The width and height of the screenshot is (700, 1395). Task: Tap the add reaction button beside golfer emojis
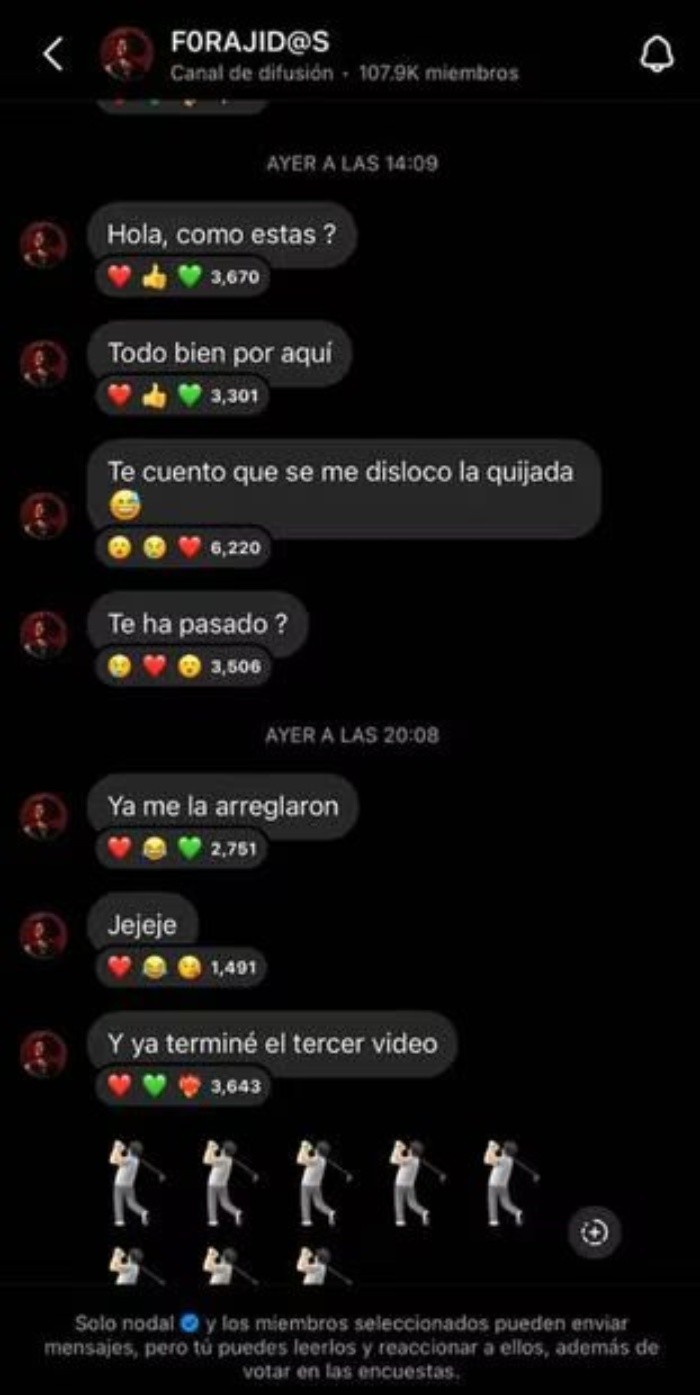pos(595,1233)
